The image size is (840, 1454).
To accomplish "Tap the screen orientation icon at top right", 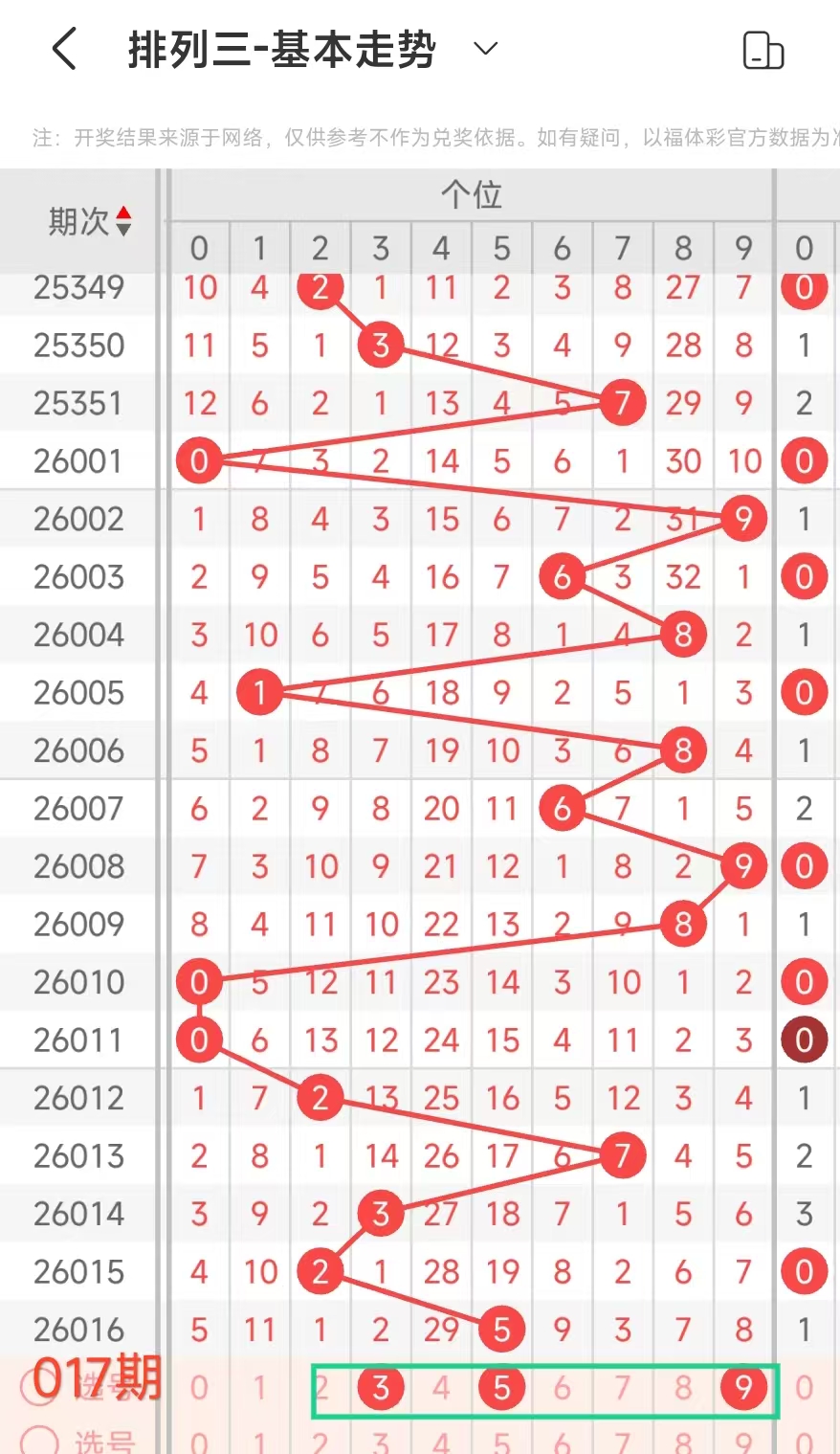I will 763,50.
